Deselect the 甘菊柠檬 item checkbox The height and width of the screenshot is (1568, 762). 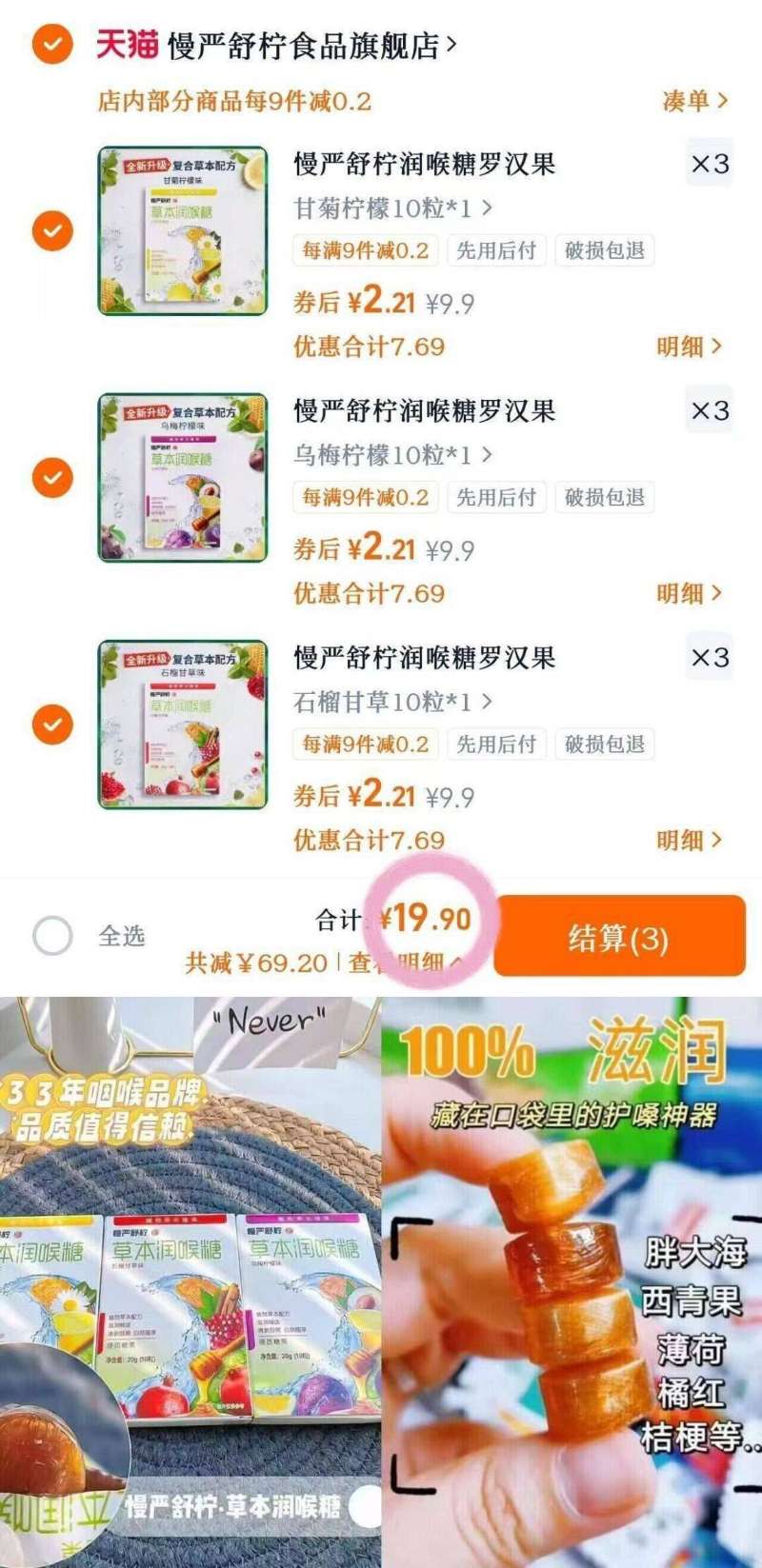(52, 231)
